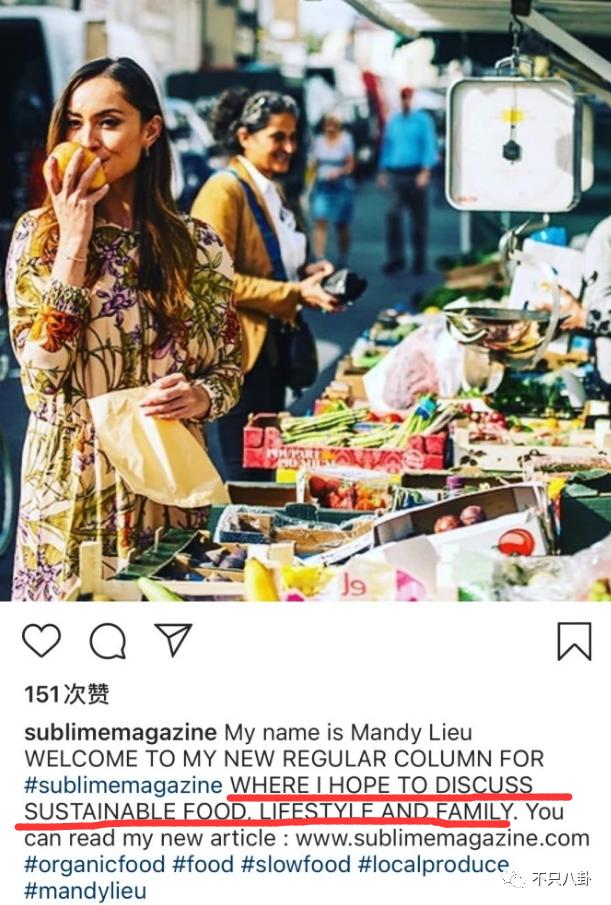Like the sublimemagazine post
The height and width of the screenshot is (905, 611).
pyautogui.click(x=41, y=640)
